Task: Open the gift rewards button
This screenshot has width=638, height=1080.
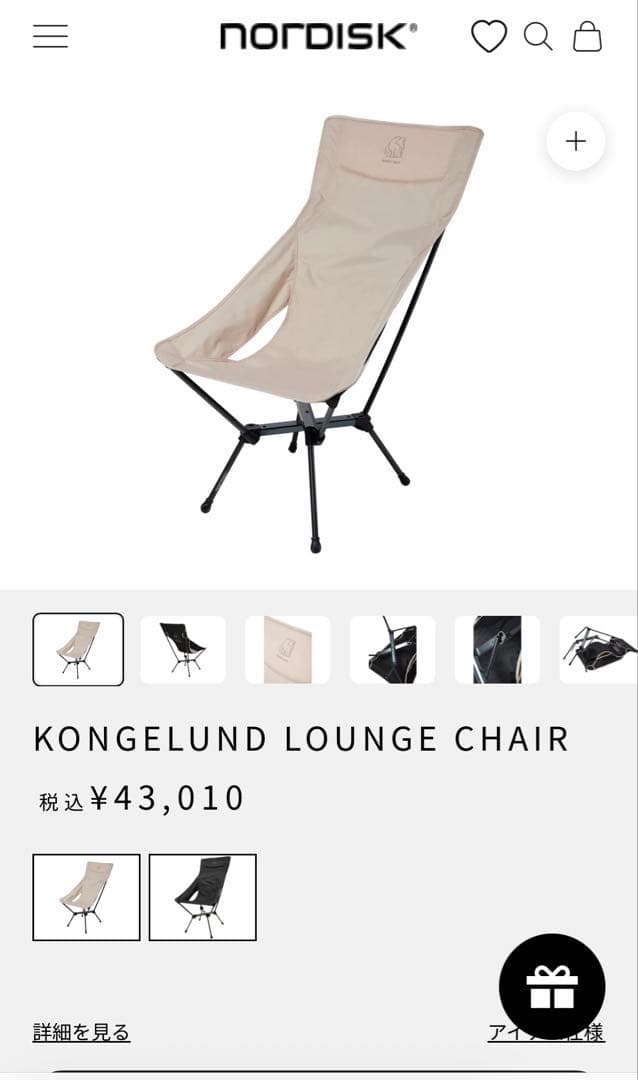Action: click(x=552, y=987)
